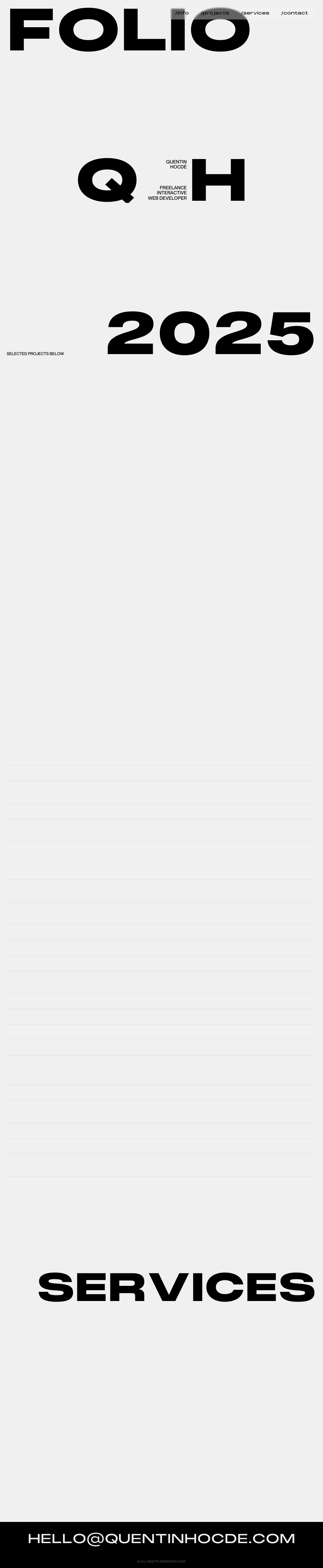The image size is (323, 1568).
Task: Jump to the /services section
Action: 255,13
